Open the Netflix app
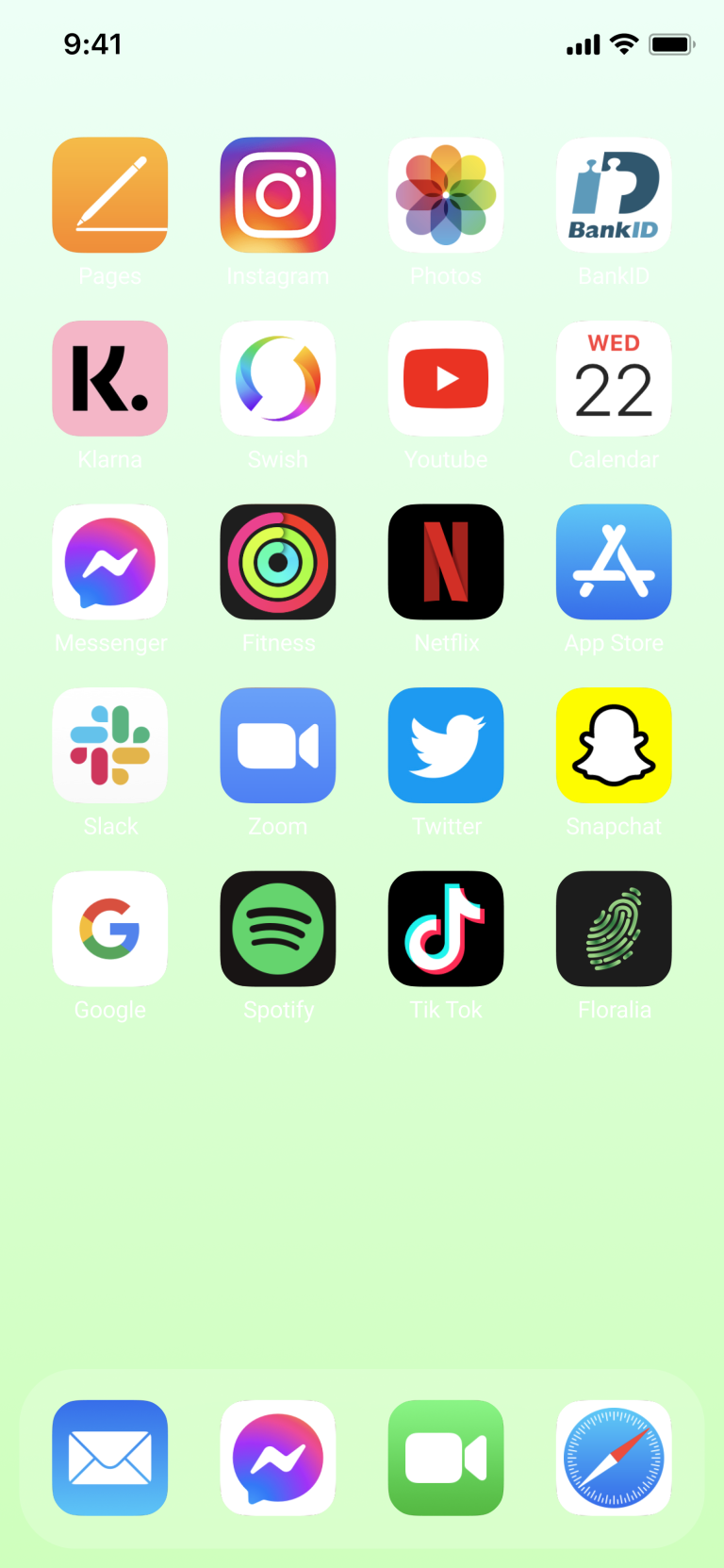 tap(446, 562)
